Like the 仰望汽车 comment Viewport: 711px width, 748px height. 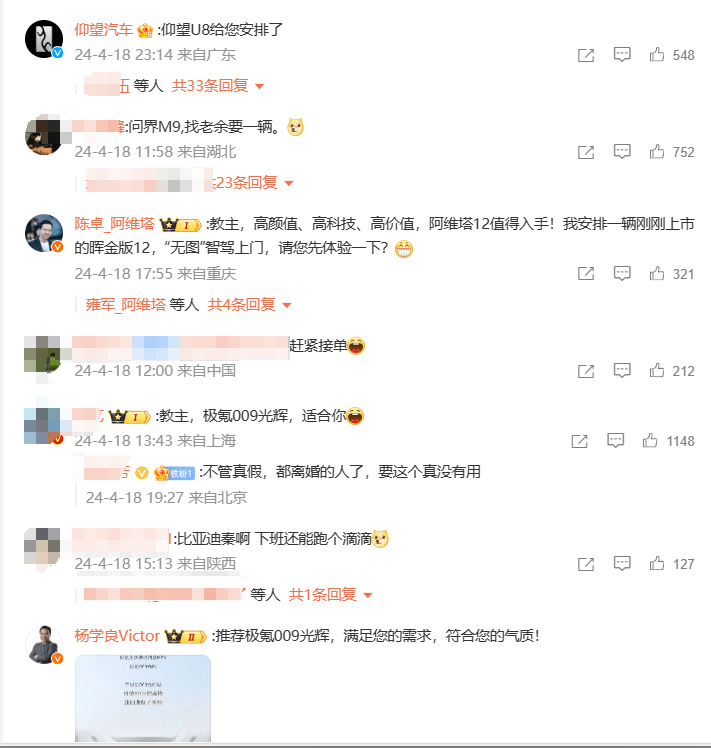pos(657,55)
